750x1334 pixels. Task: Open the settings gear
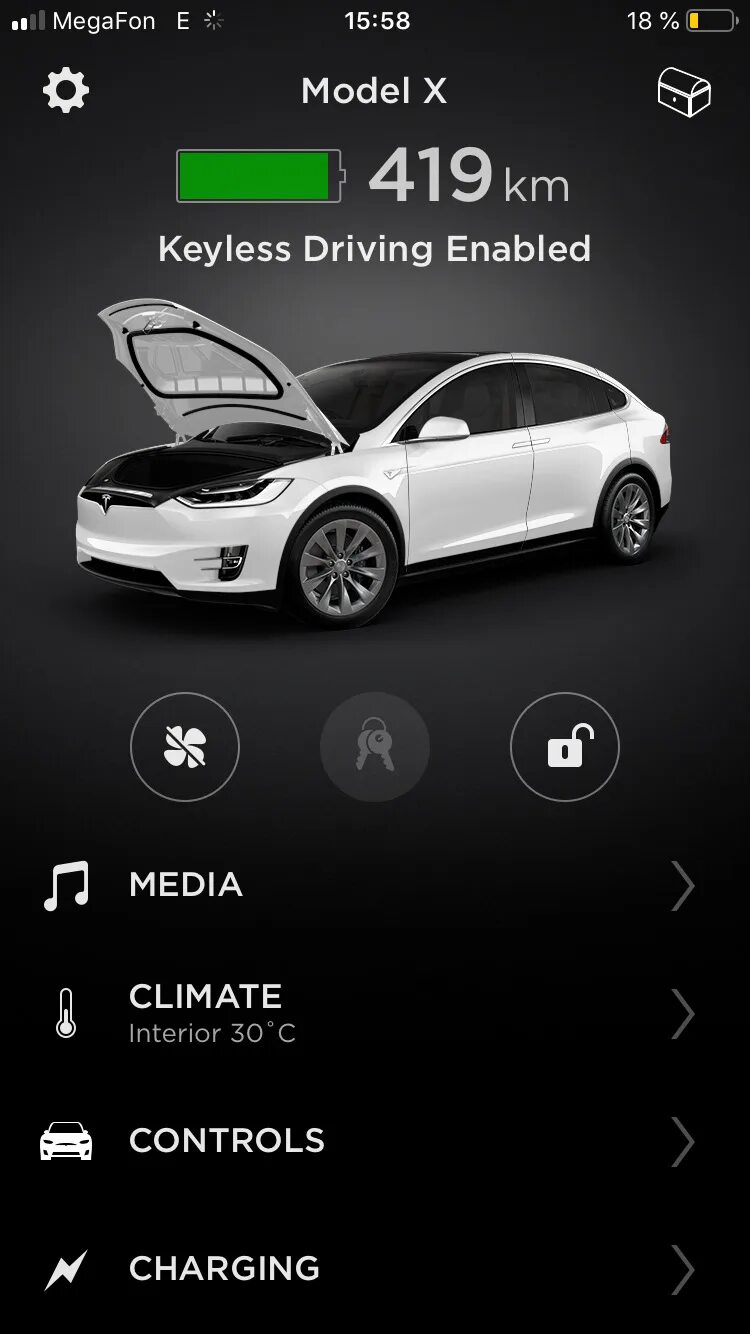click(66, 91)
